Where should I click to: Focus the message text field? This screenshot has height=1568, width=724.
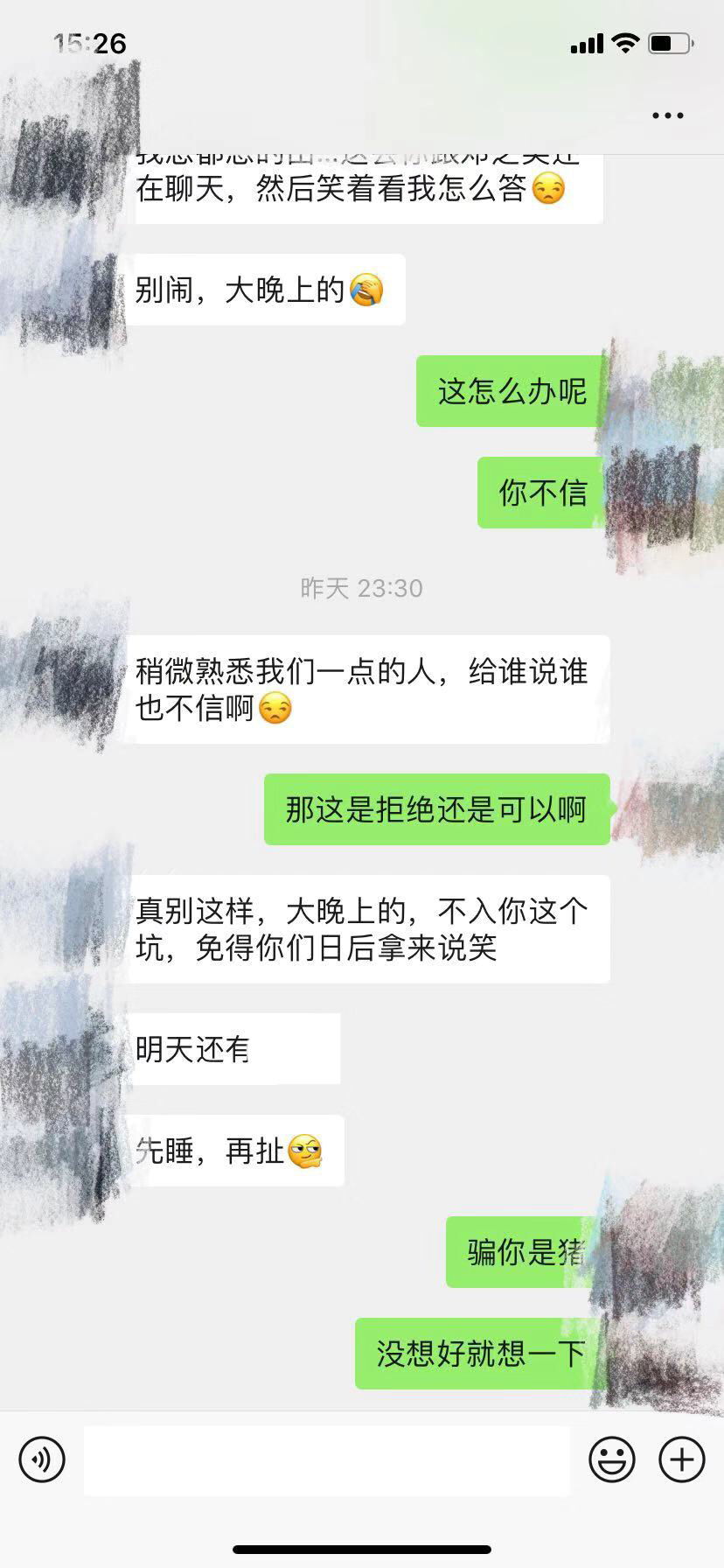coord(327,1460)
